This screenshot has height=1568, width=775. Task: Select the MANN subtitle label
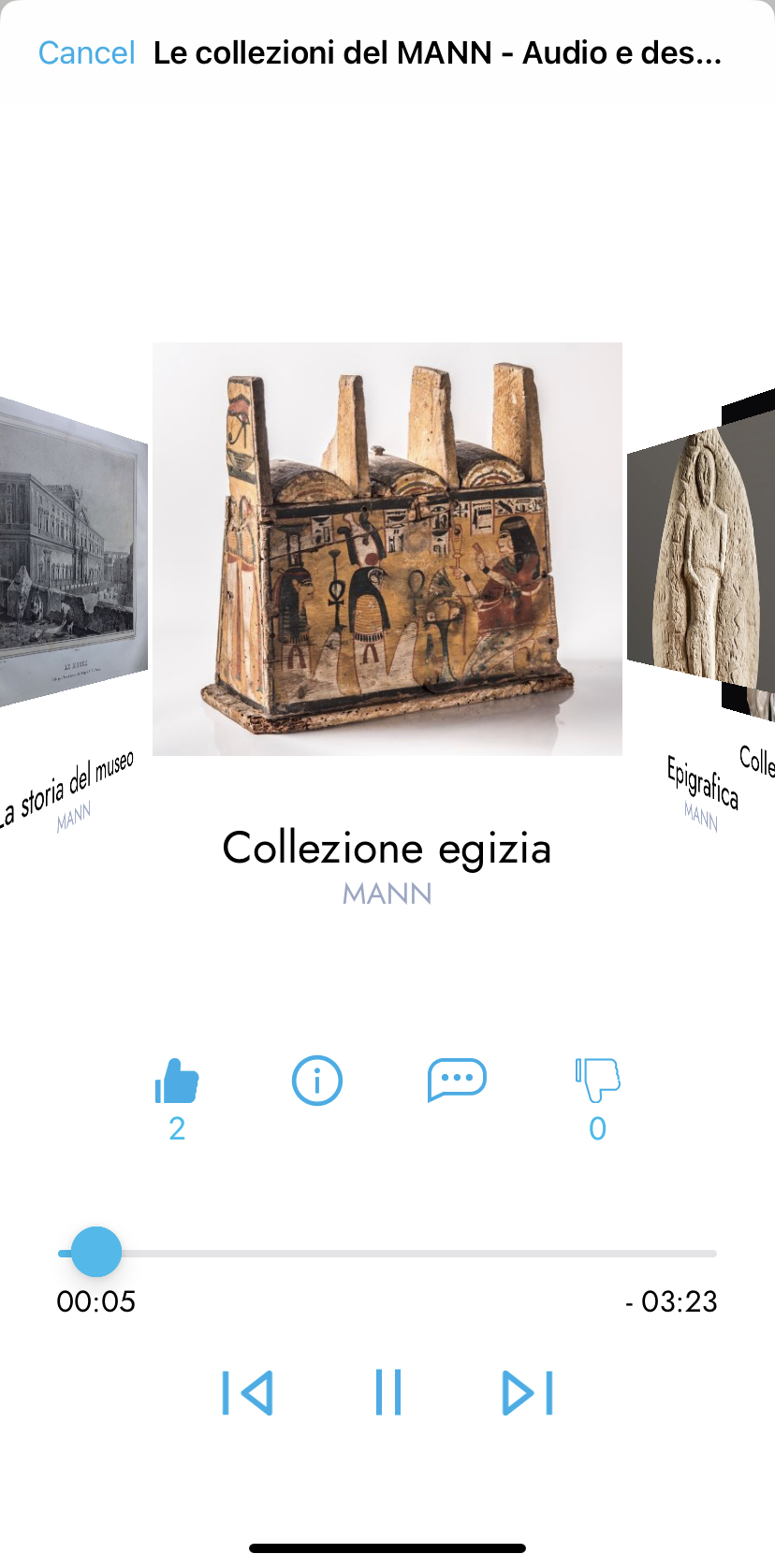[387, 893]
